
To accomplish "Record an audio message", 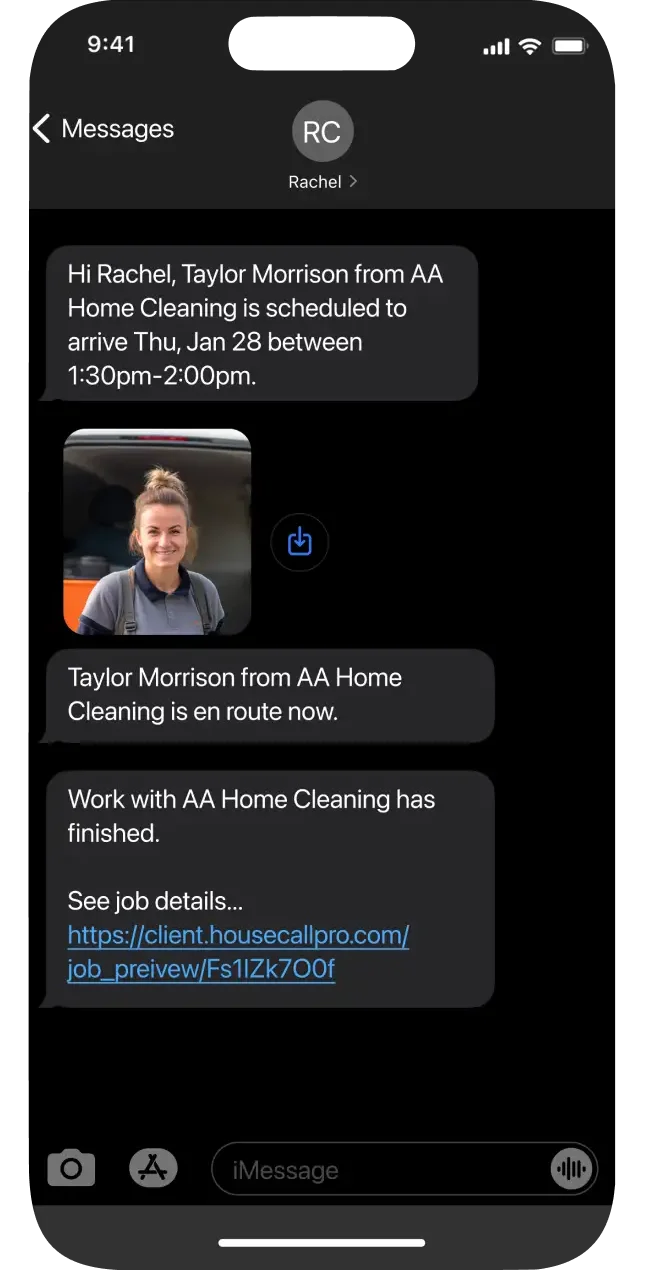I will click(571, 1169).
